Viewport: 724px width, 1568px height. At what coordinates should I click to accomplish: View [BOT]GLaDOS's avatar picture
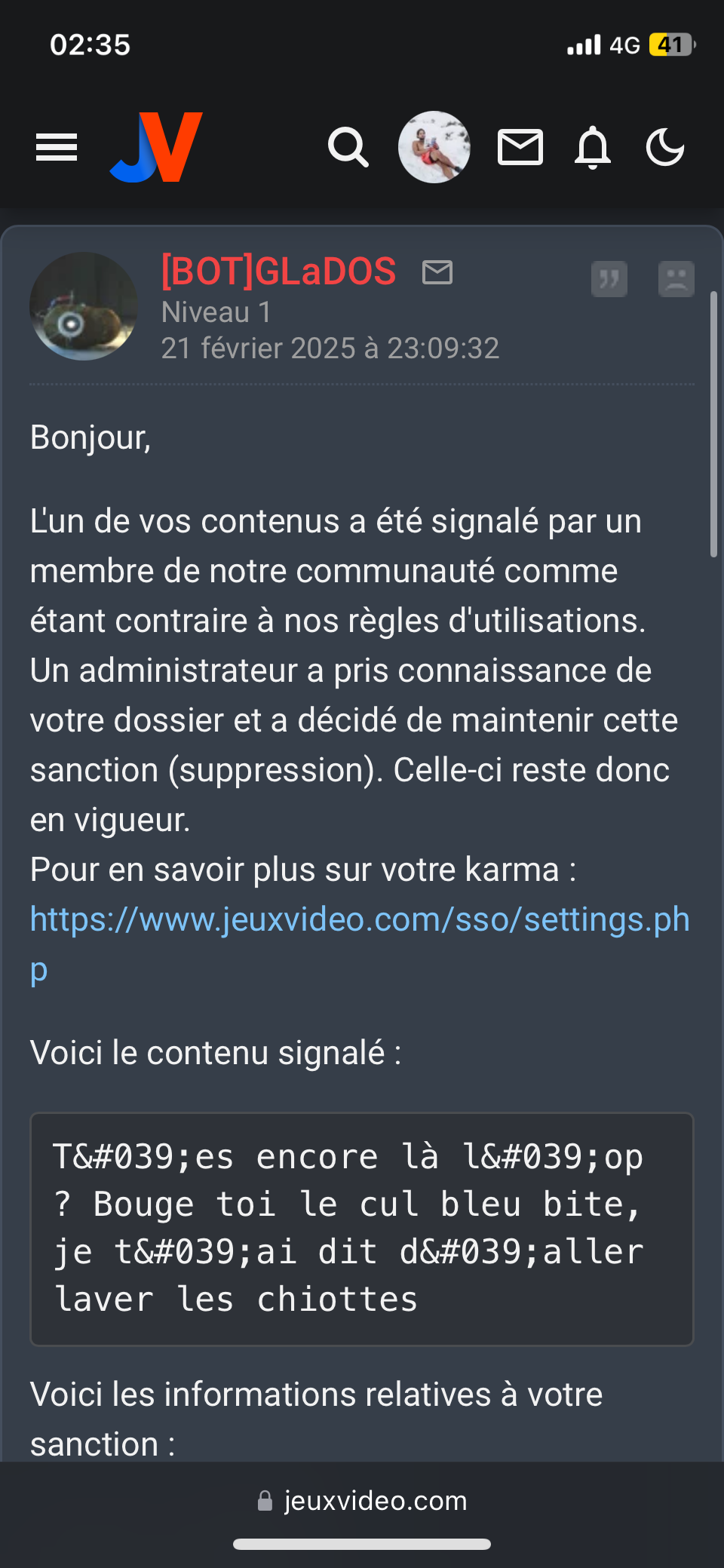click(84, 306)
